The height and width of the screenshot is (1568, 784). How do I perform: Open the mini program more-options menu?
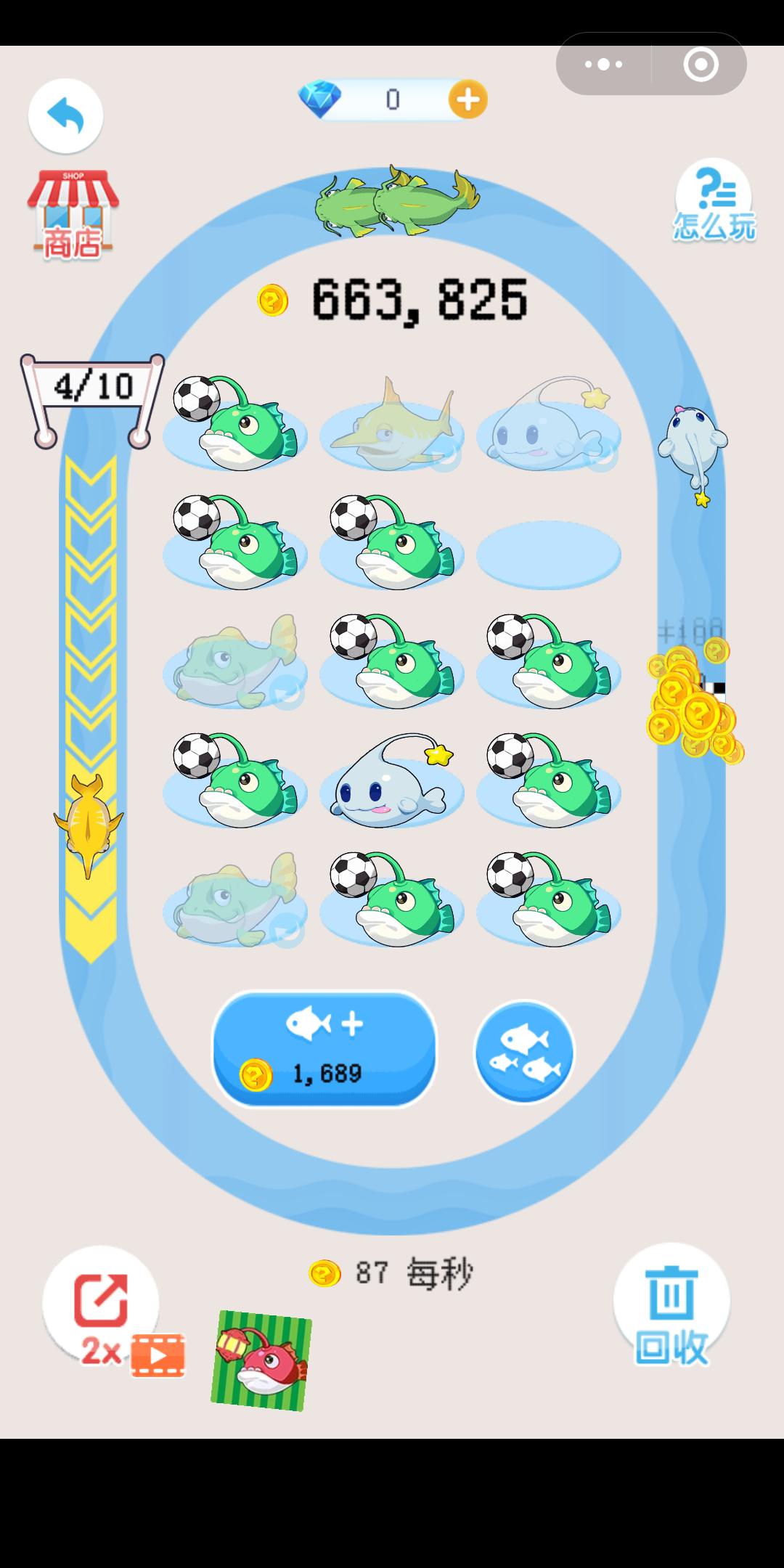pyautogui.click(x=604, y=65)
